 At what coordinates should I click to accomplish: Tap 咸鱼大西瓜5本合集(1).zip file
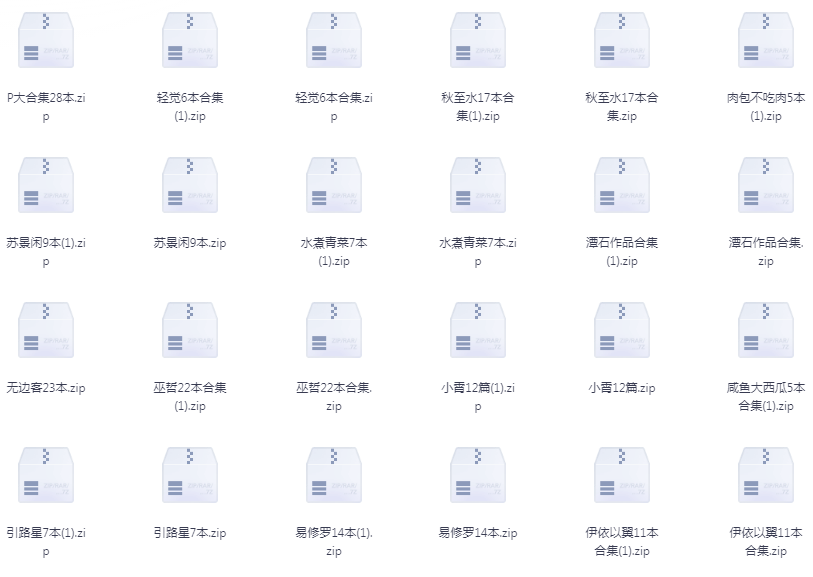tap(766, 331)
